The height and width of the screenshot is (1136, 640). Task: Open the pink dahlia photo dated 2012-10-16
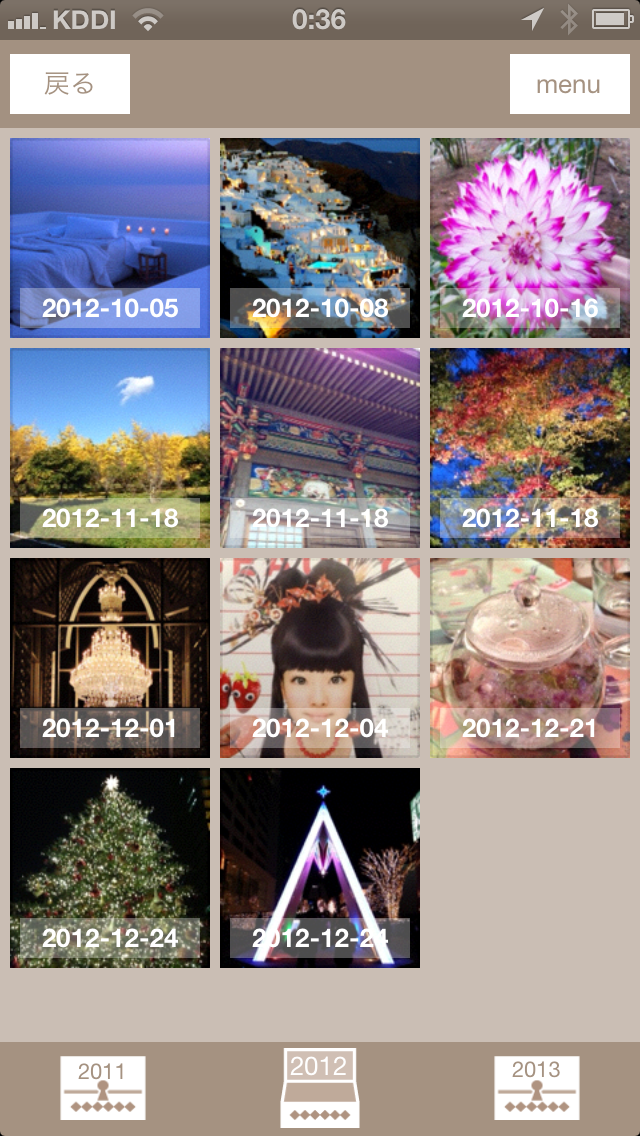tap(530, 238)
